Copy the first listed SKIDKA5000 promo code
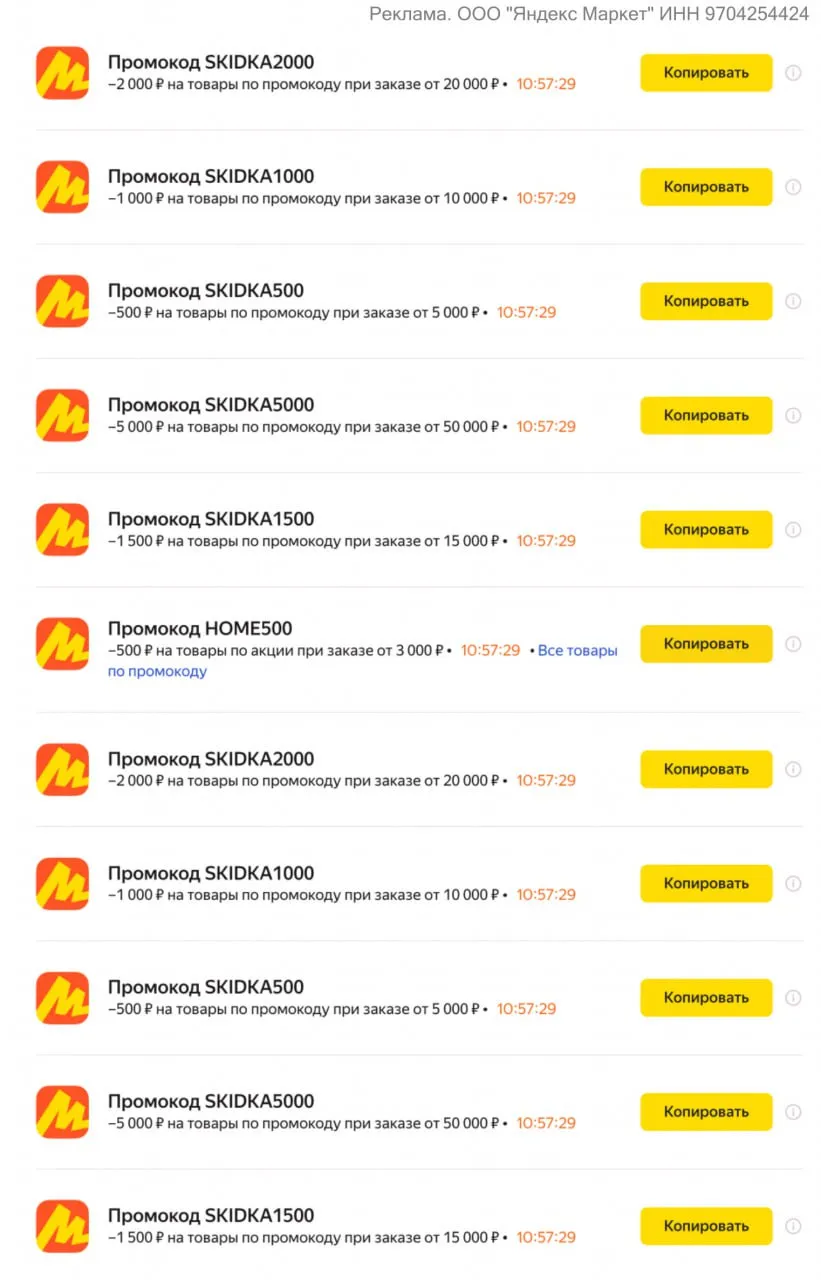The image size is (821, 1280). (706, 415)
